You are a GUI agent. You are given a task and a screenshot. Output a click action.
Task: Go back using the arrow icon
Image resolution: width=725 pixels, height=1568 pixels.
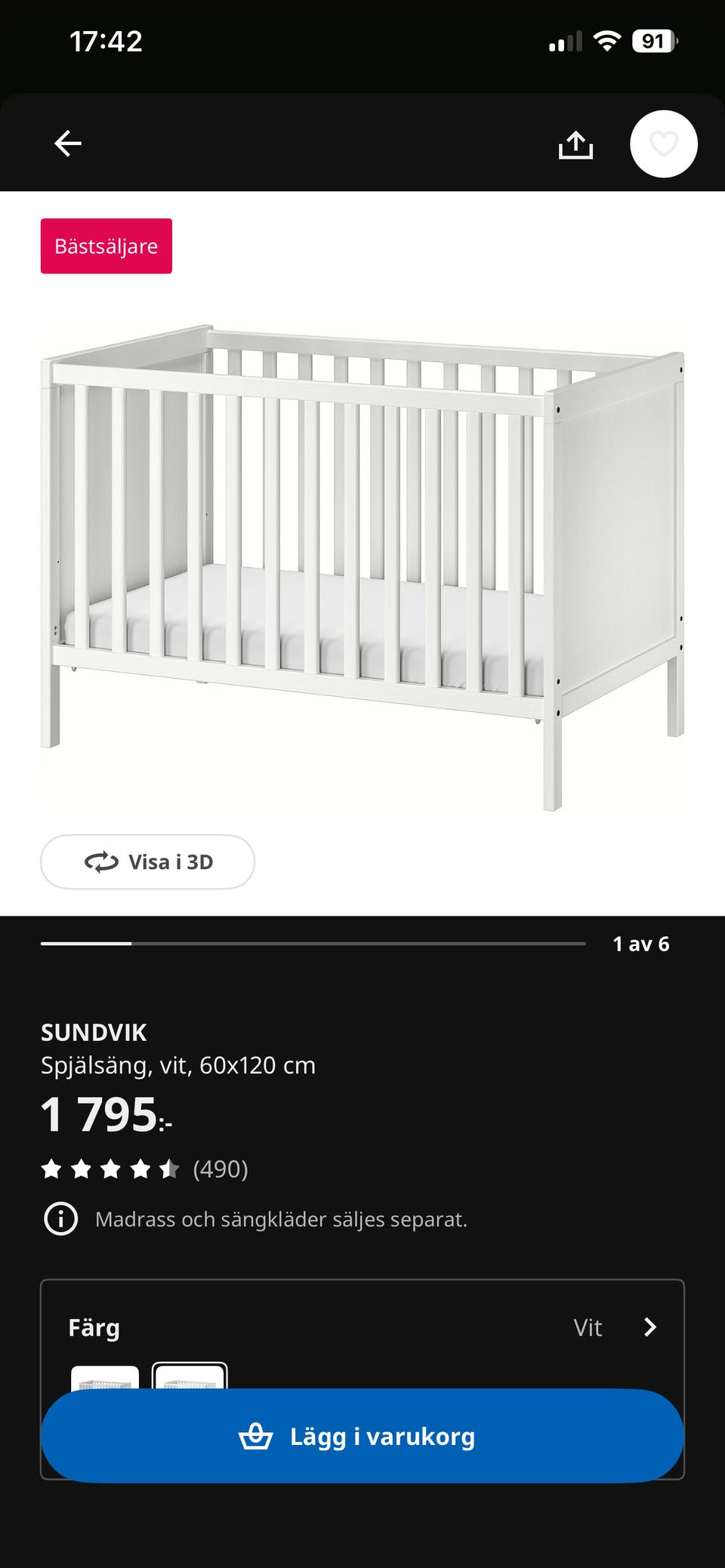pos(68,143)
